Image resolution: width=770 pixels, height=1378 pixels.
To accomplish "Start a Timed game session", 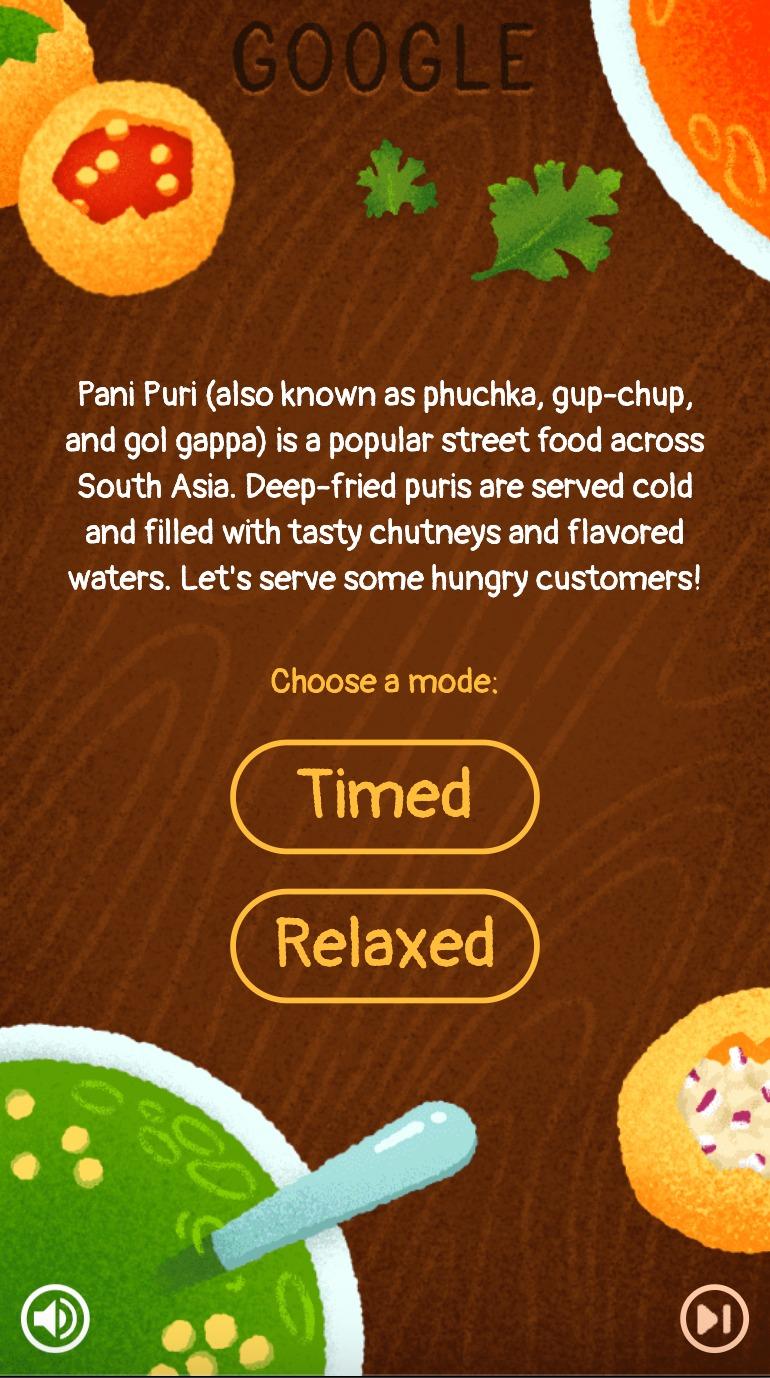I will pyautogui.click(x=385, y=797).
